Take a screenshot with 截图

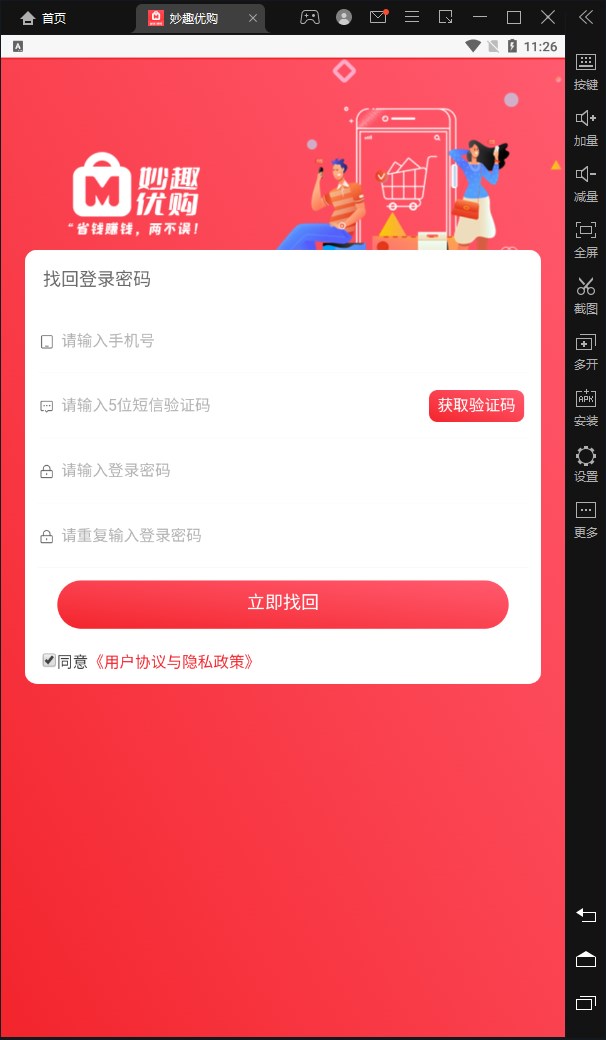(x=586, y=295)
